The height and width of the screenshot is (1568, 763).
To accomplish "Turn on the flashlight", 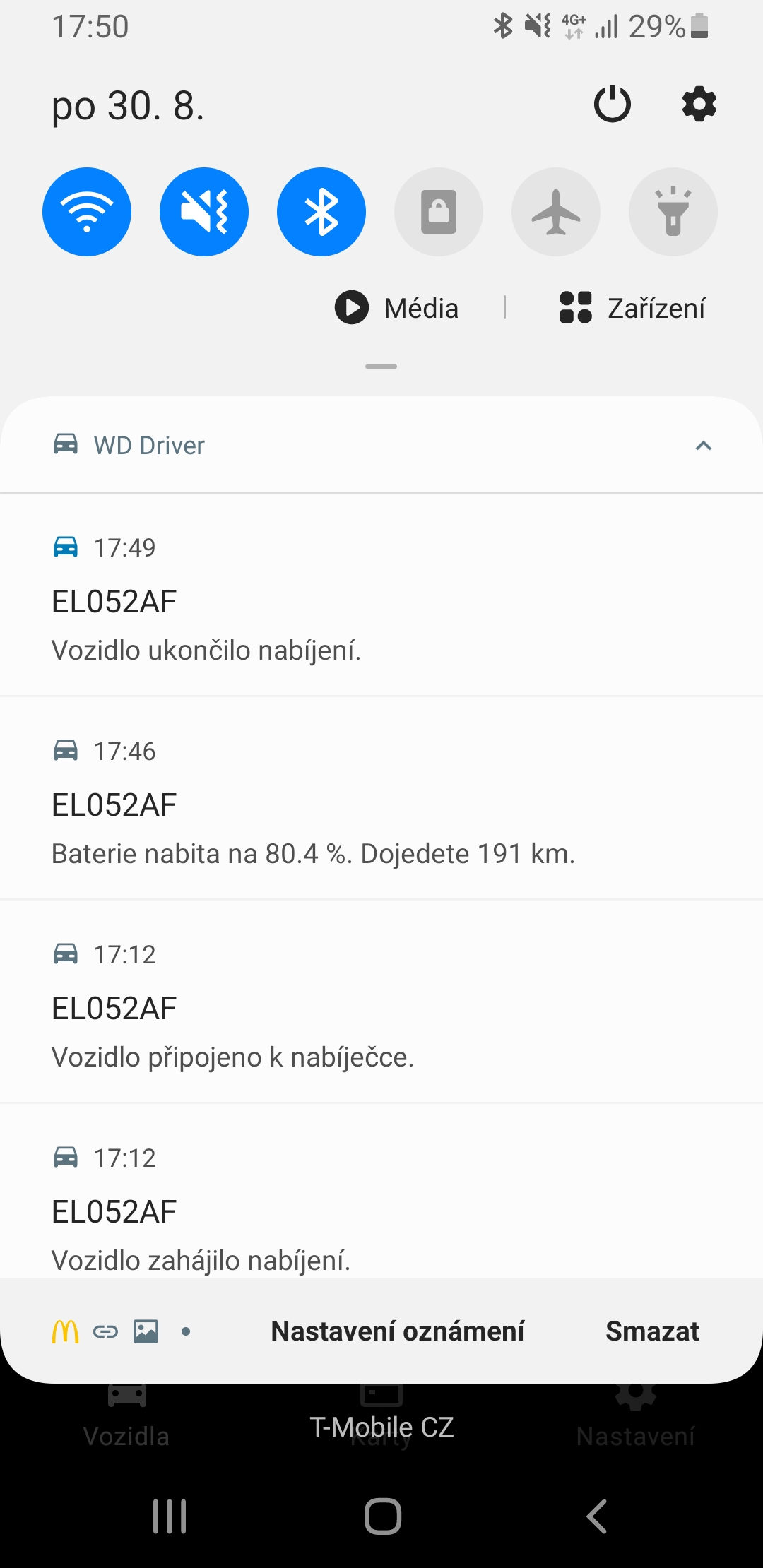I will (673, 212).
